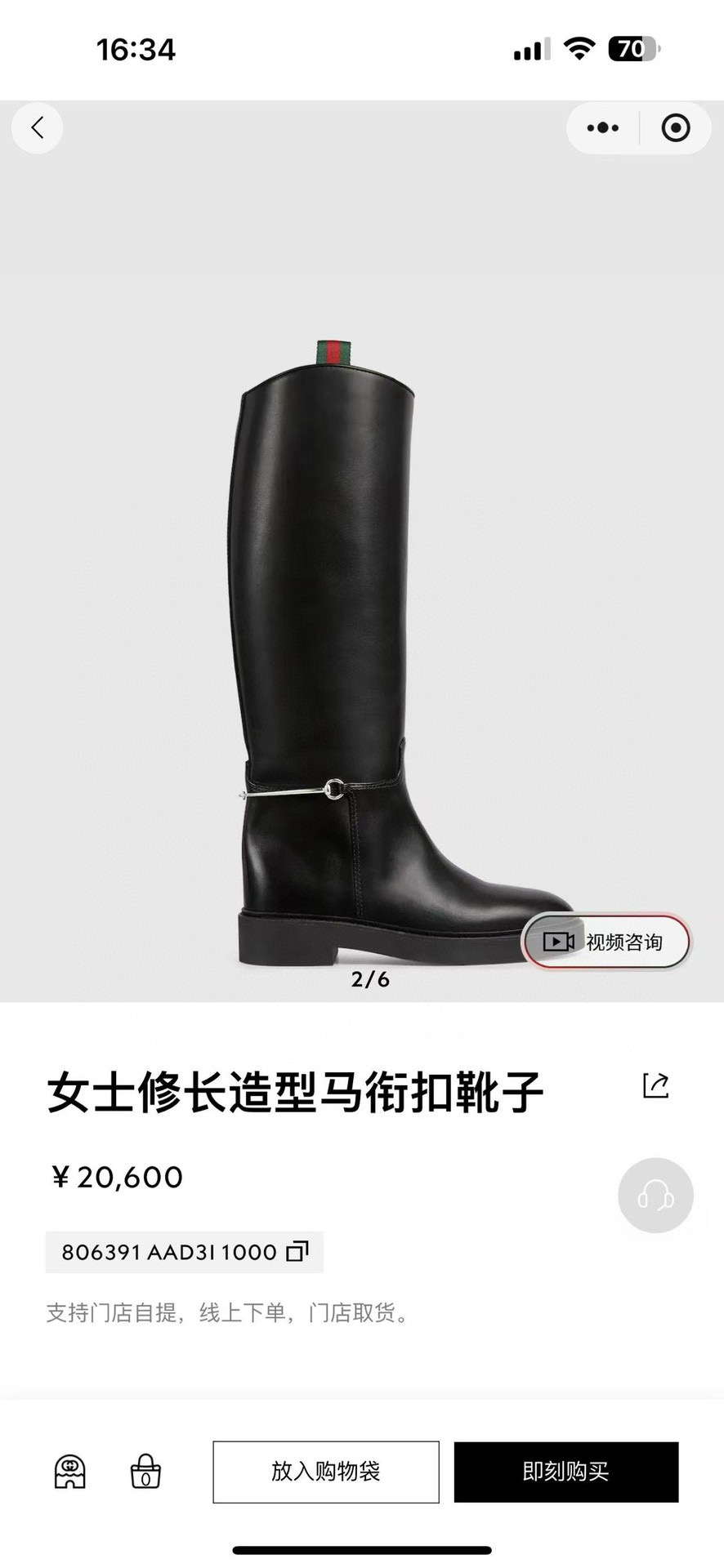The height and width of the screenshot is (1568, 724).
Task: Tap the share icon beside the product title
Action: (657, 1085)
